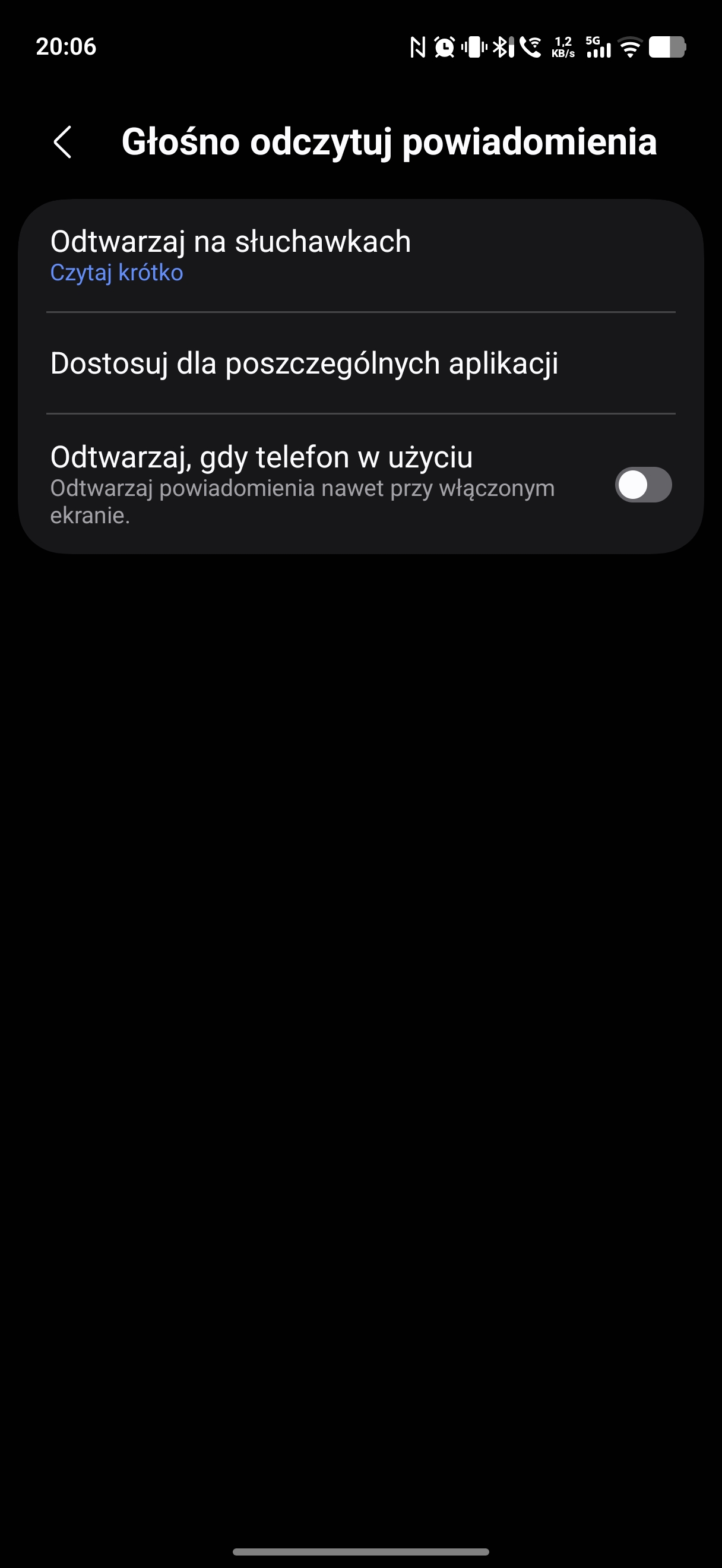Enable Odtwarzaj, gdy telefon w użyciu
Image resolution: width=722 pixels, height=1568 pixels.
pos(642,485)
